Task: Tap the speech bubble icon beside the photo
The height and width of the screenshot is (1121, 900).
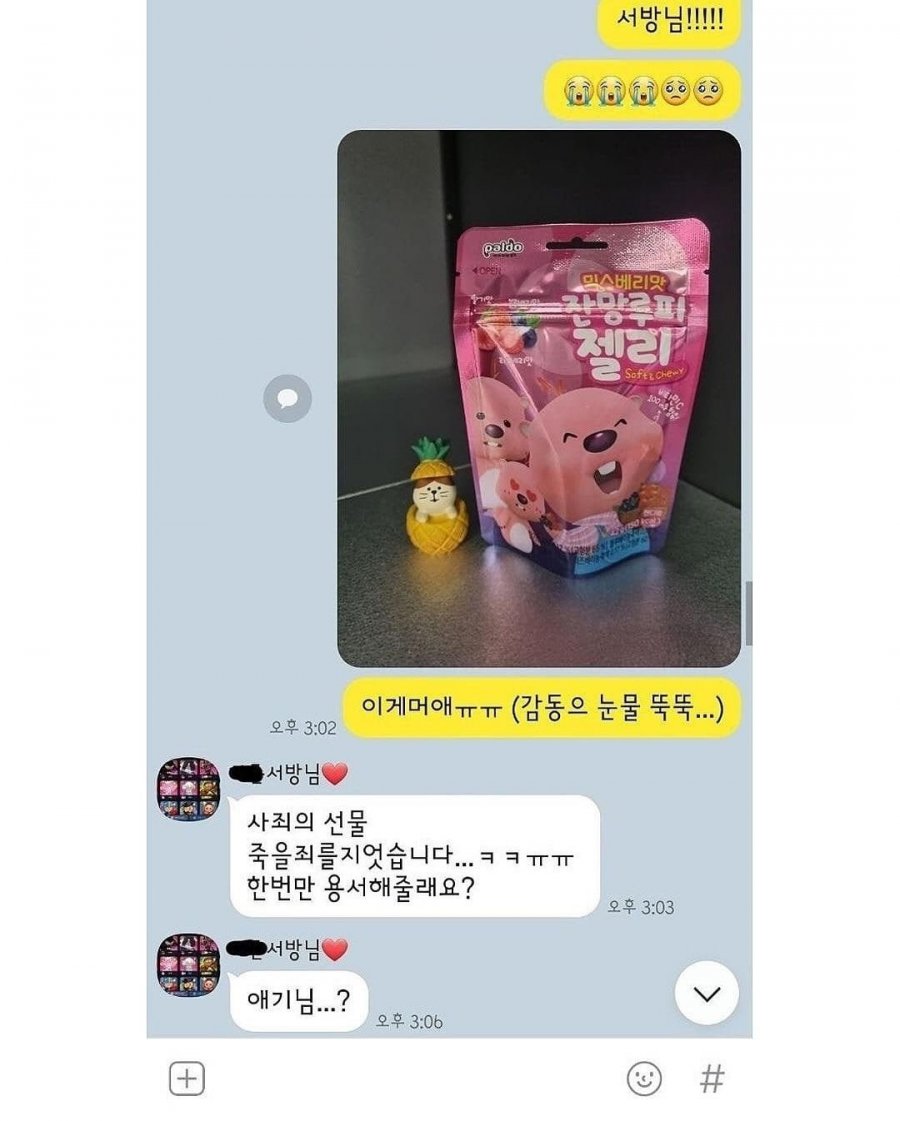Action: point(287,399)
